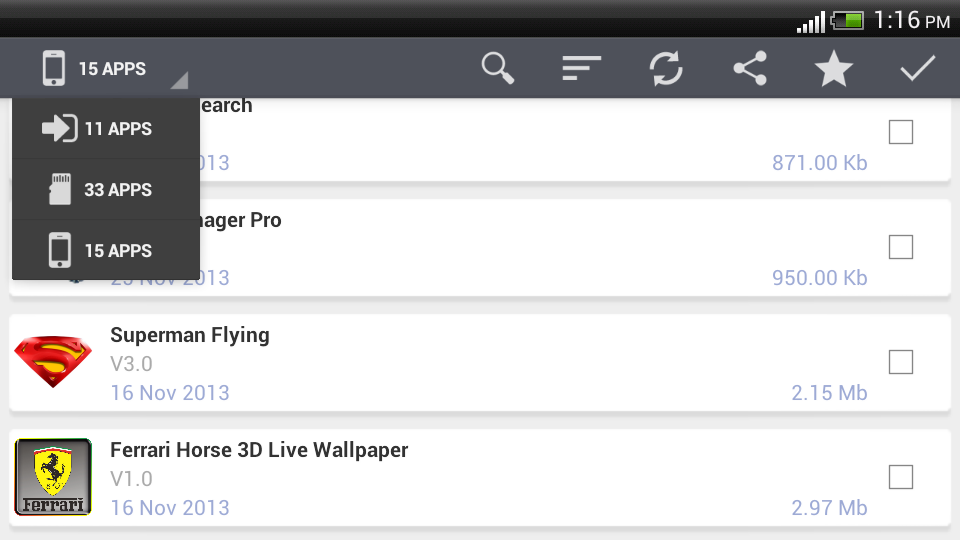Refresh the app list

tap(666, 68)
